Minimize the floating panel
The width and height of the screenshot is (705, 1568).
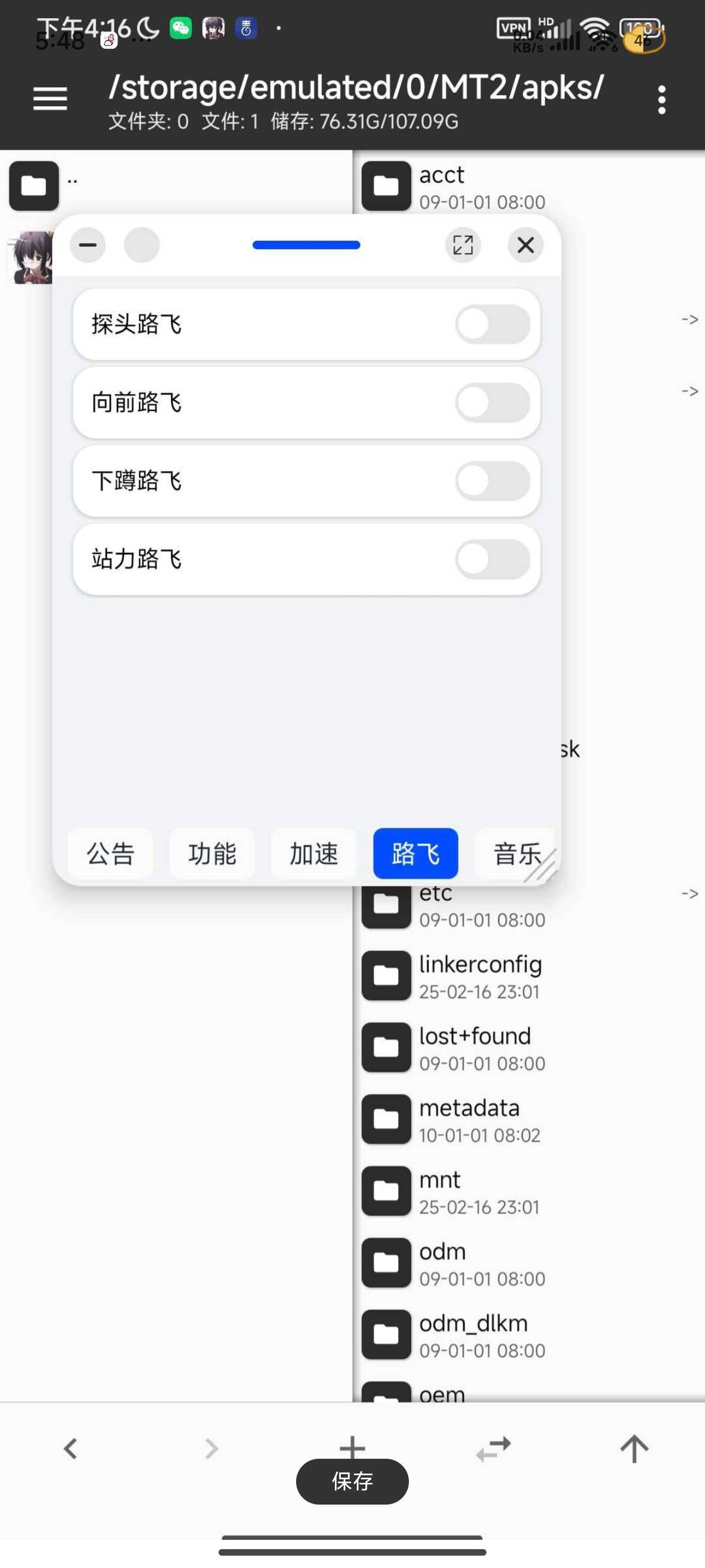click(x=88, y=245)
